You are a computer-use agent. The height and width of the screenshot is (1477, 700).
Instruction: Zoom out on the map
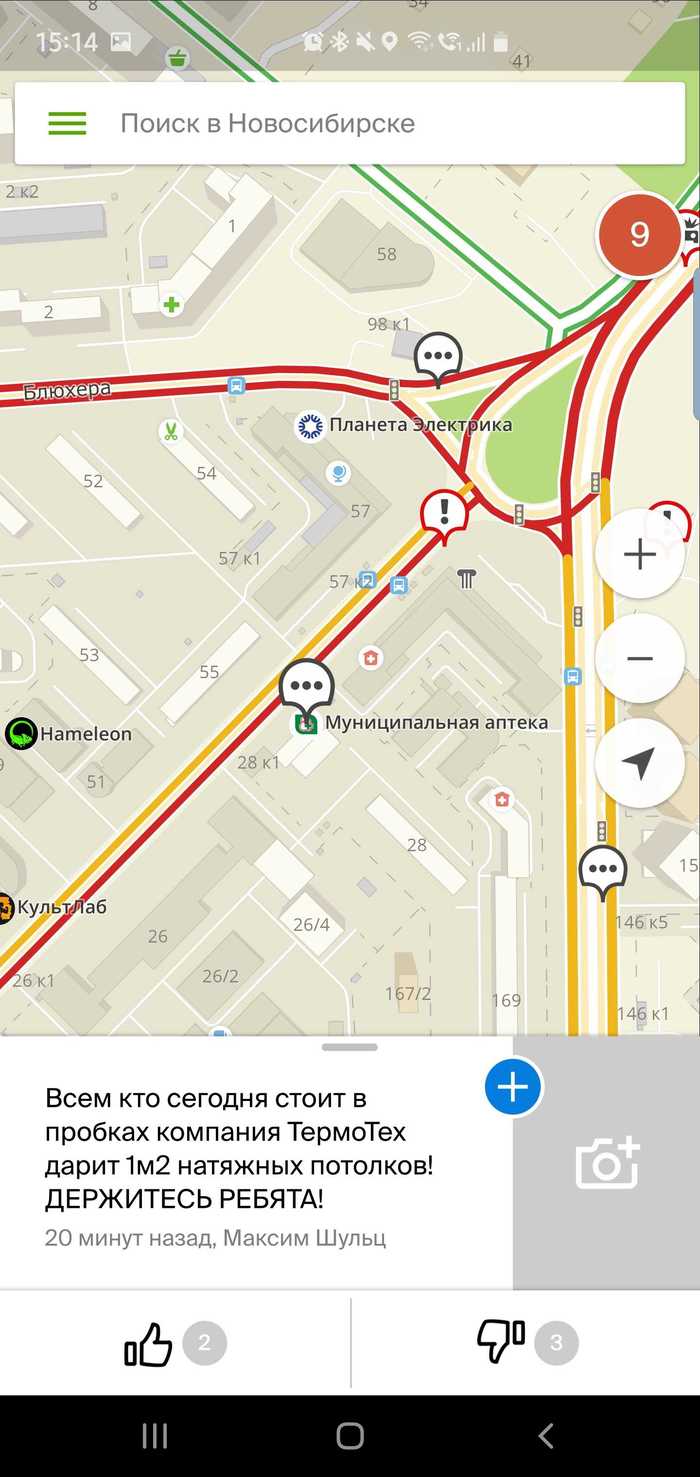click(639, 658)
